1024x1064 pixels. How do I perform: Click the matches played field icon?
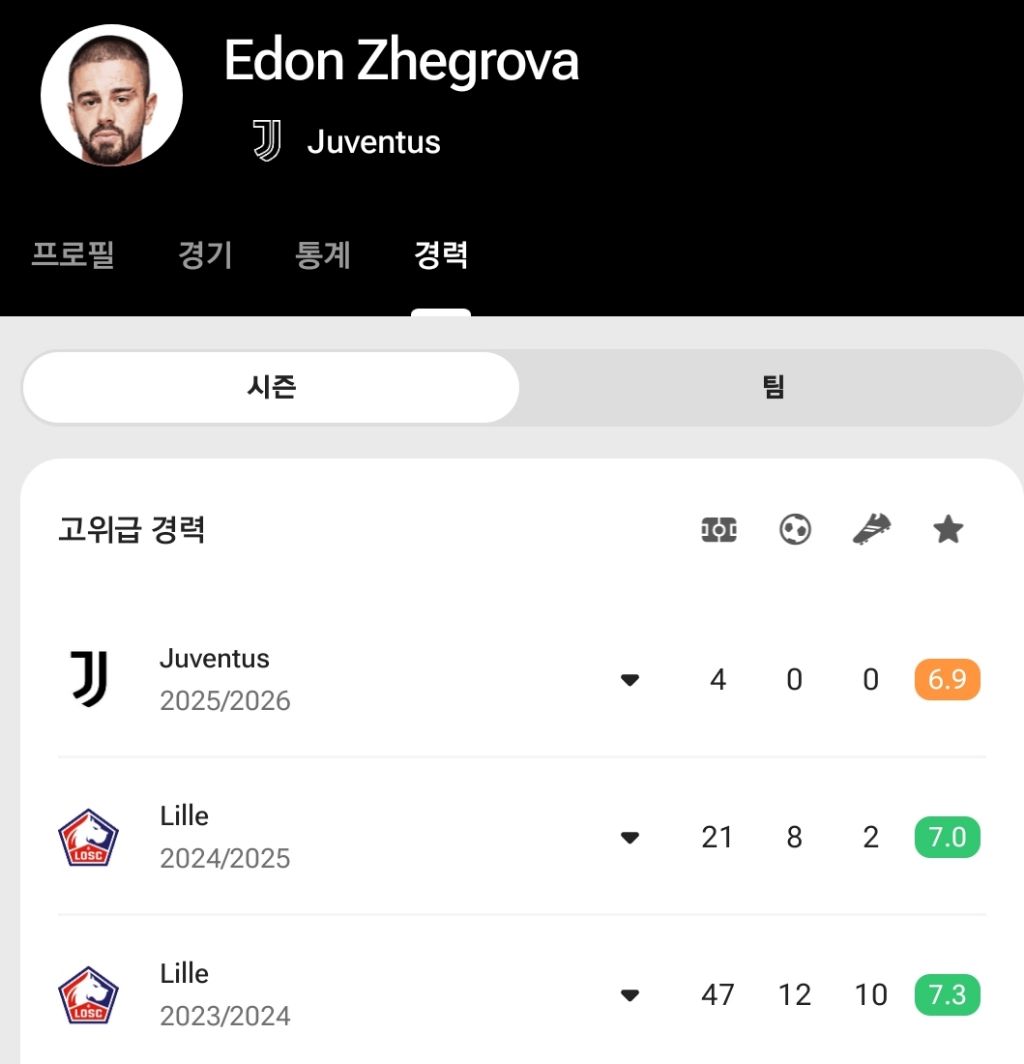718,529
